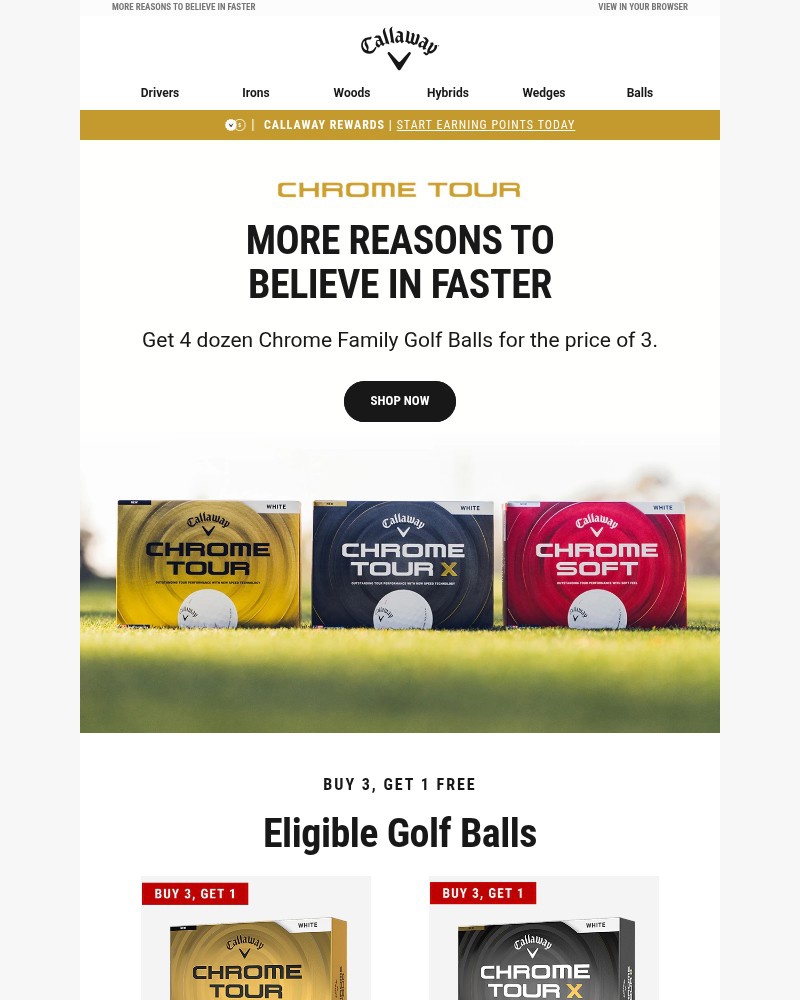Screen dimensions: 800x1000
Task: Open the Drivers category
Action: [159, 92]
